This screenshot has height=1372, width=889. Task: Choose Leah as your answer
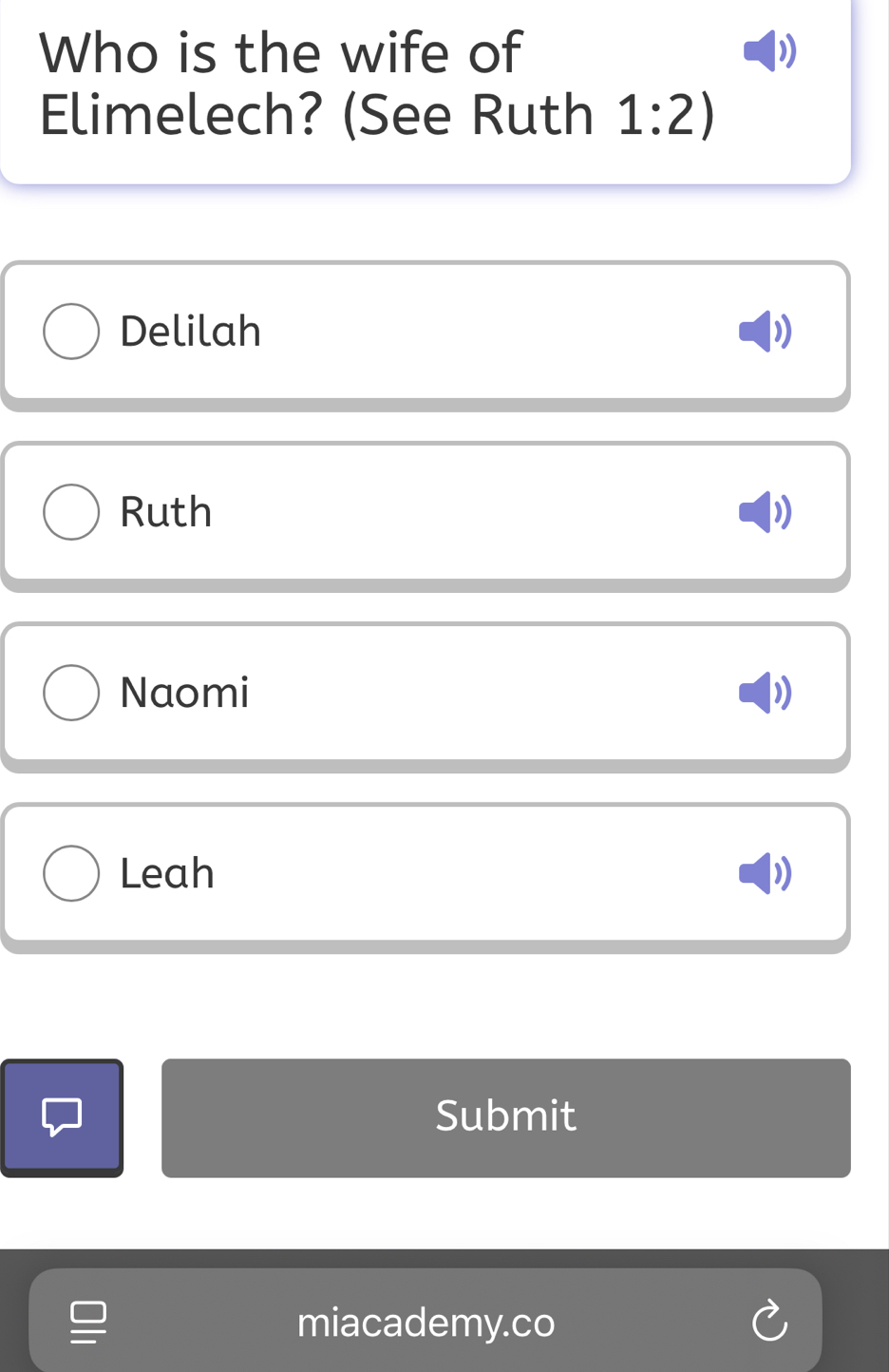pyautogui.click(x=72, y=872)
